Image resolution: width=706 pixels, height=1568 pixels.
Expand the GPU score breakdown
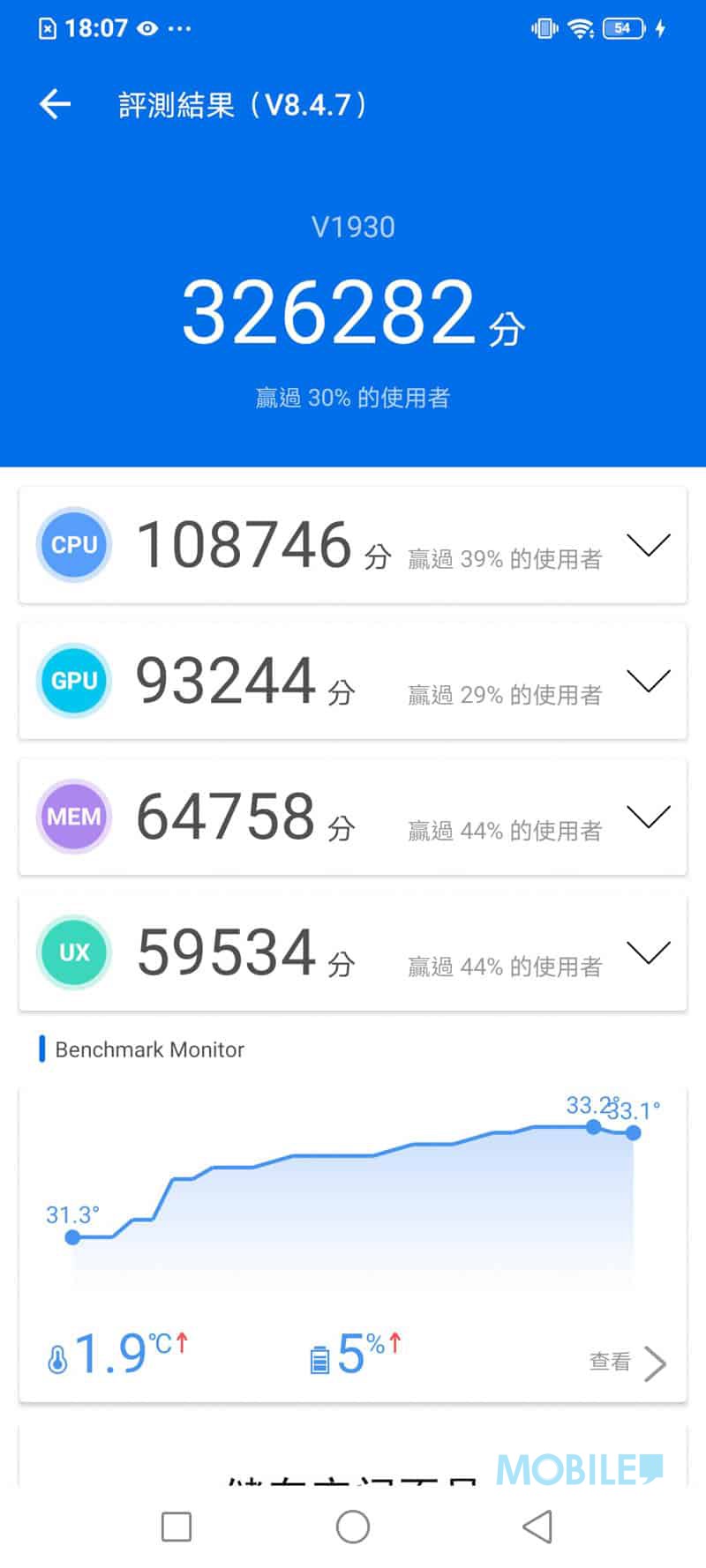pos(649,681)
